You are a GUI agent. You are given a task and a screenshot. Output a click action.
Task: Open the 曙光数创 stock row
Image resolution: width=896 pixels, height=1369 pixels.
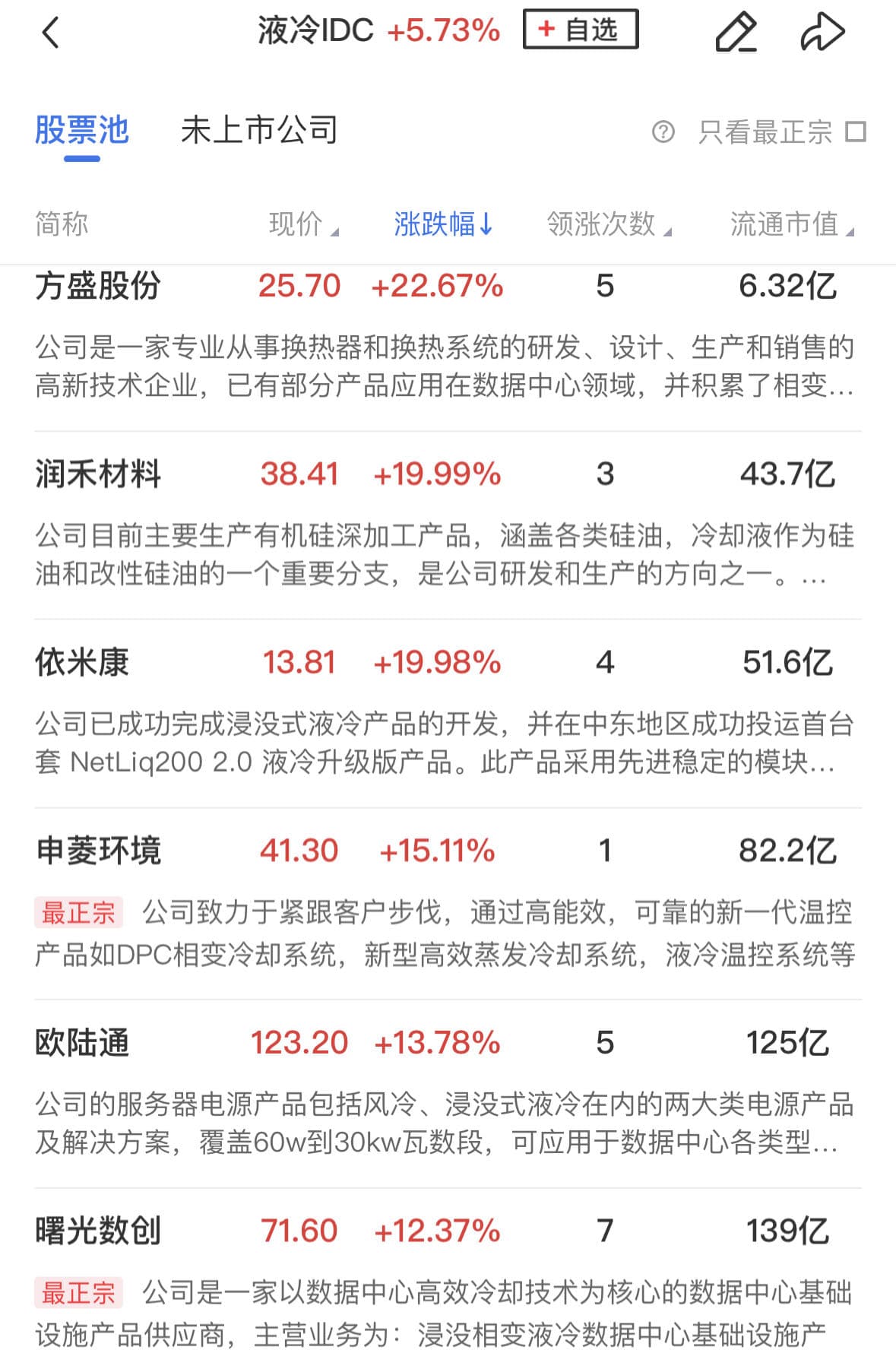[x=99, y=1231]
